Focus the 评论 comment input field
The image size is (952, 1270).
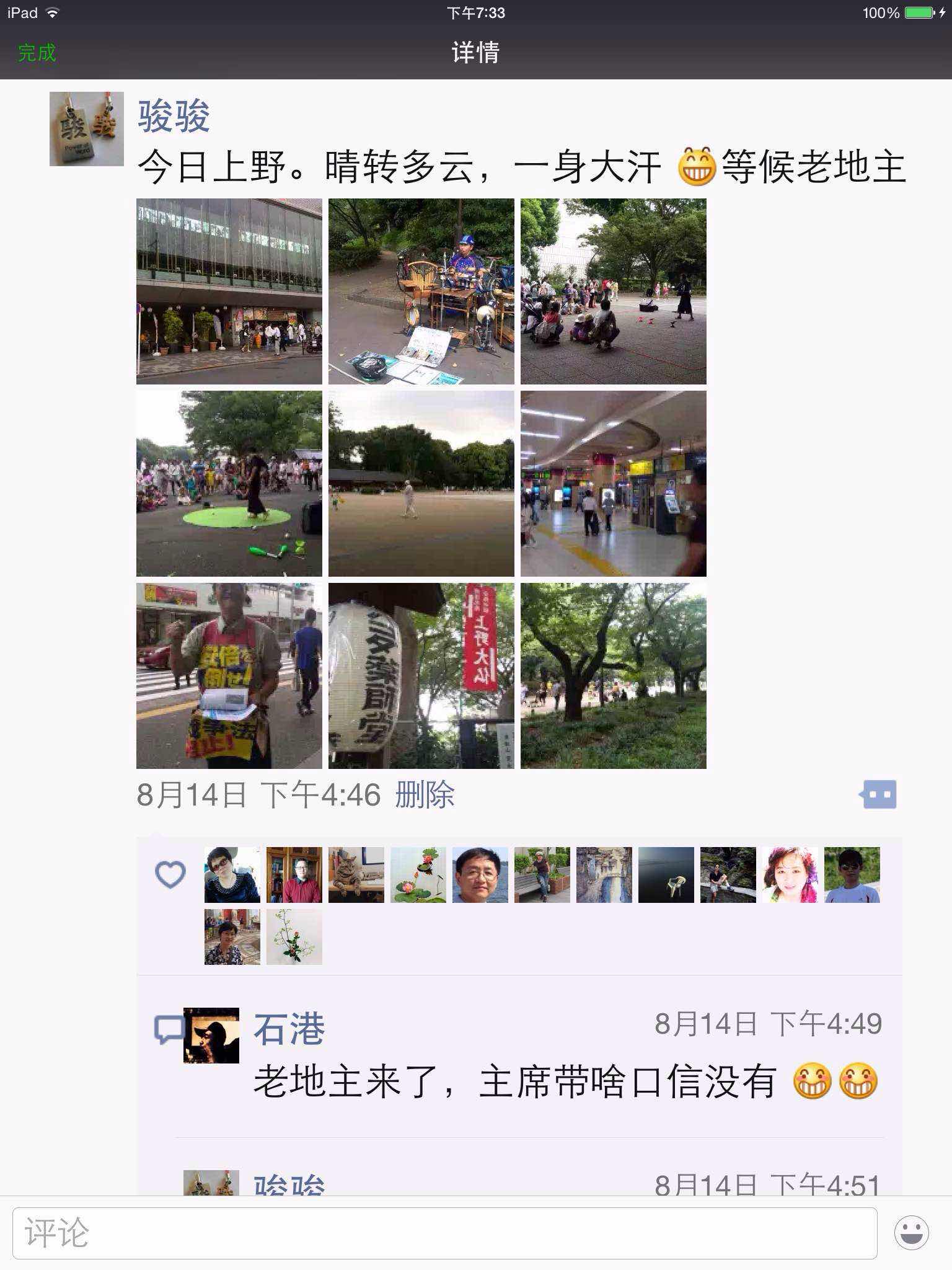tap(444, 1233)
